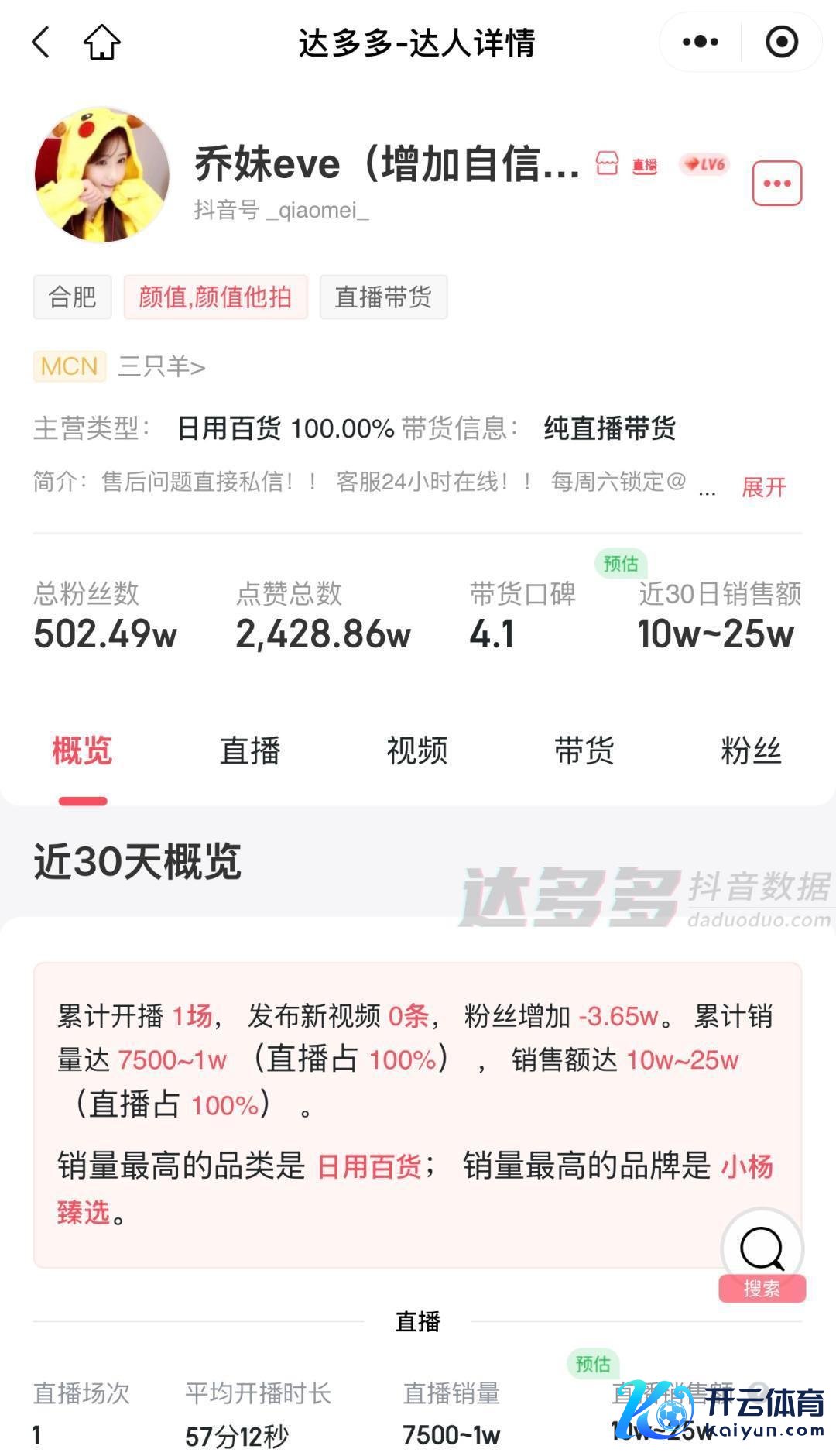
Task: Close the mini program with circle button
Action: (781, 42)
